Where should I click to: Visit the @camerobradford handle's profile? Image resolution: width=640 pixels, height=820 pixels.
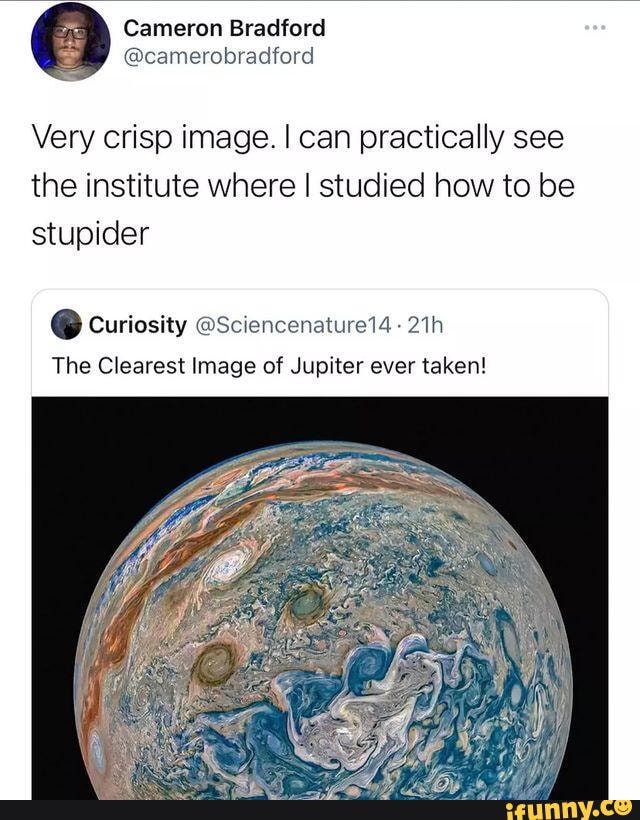tap(218, 56)
